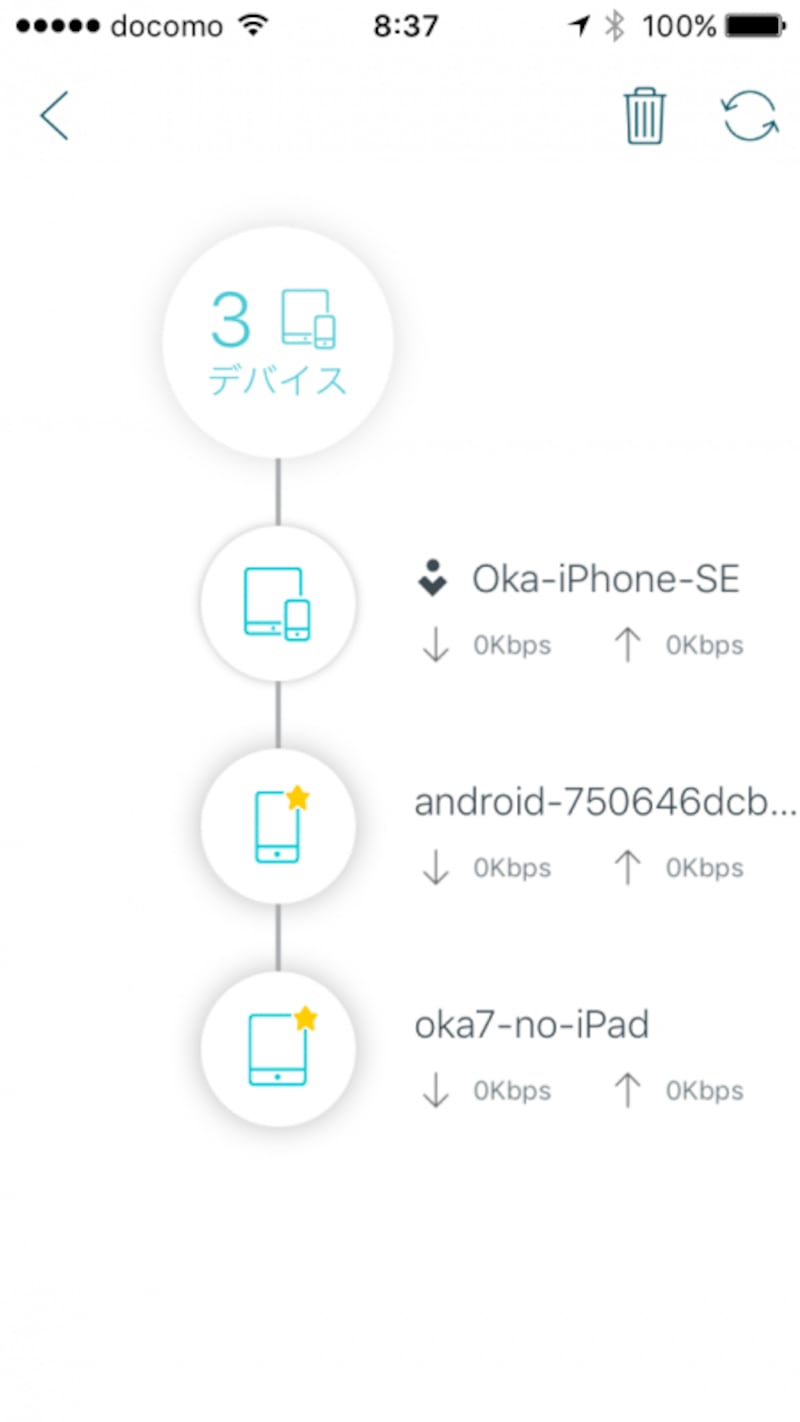
Task: Refresh the connected devices list
Action: (750, 116)
